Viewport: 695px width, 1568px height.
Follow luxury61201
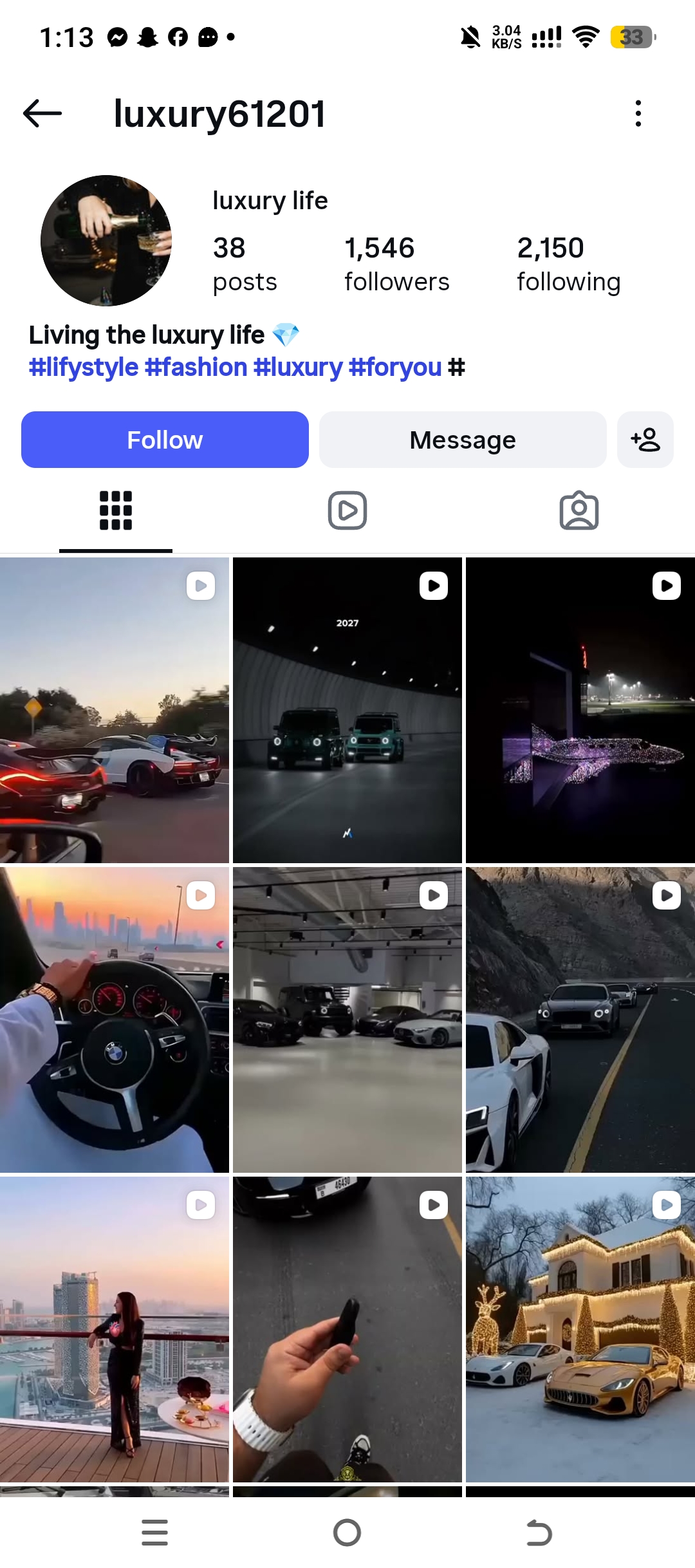coord(165,440)
